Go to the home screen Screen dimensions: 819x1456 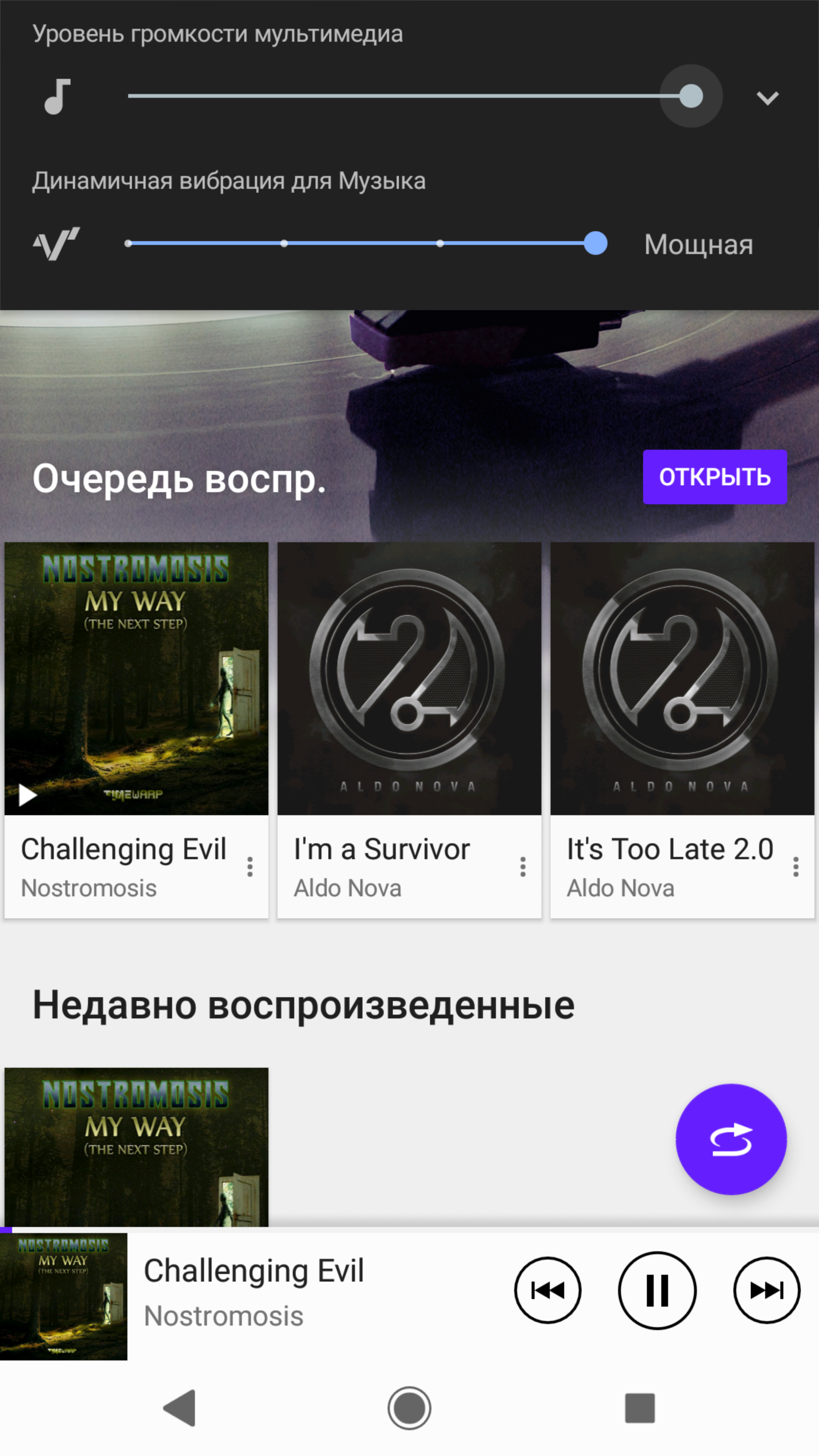click(x=409, y=1407)
